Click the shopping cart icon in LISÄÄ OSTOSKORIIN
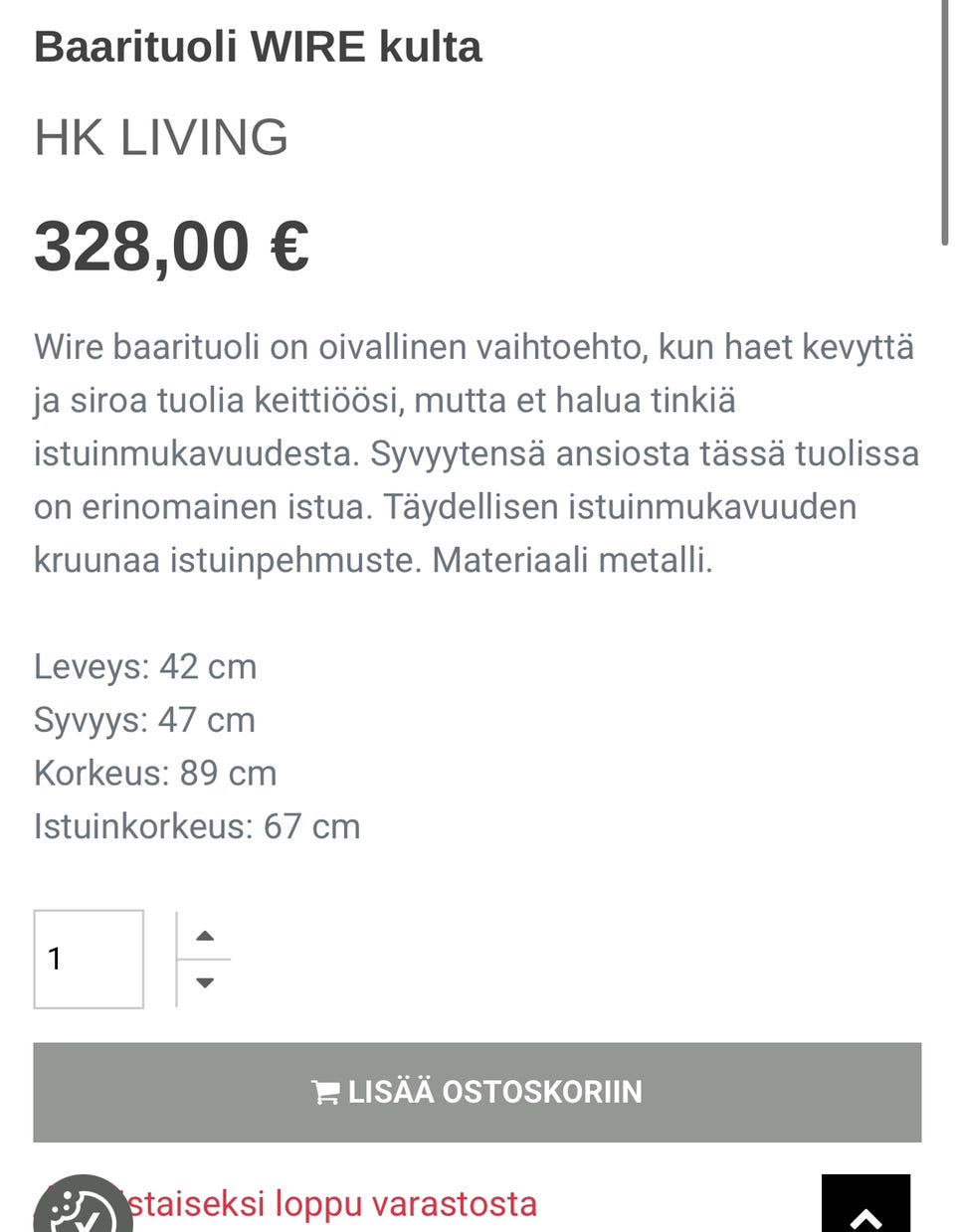 pyautogui.click(x=325, y=1092)
